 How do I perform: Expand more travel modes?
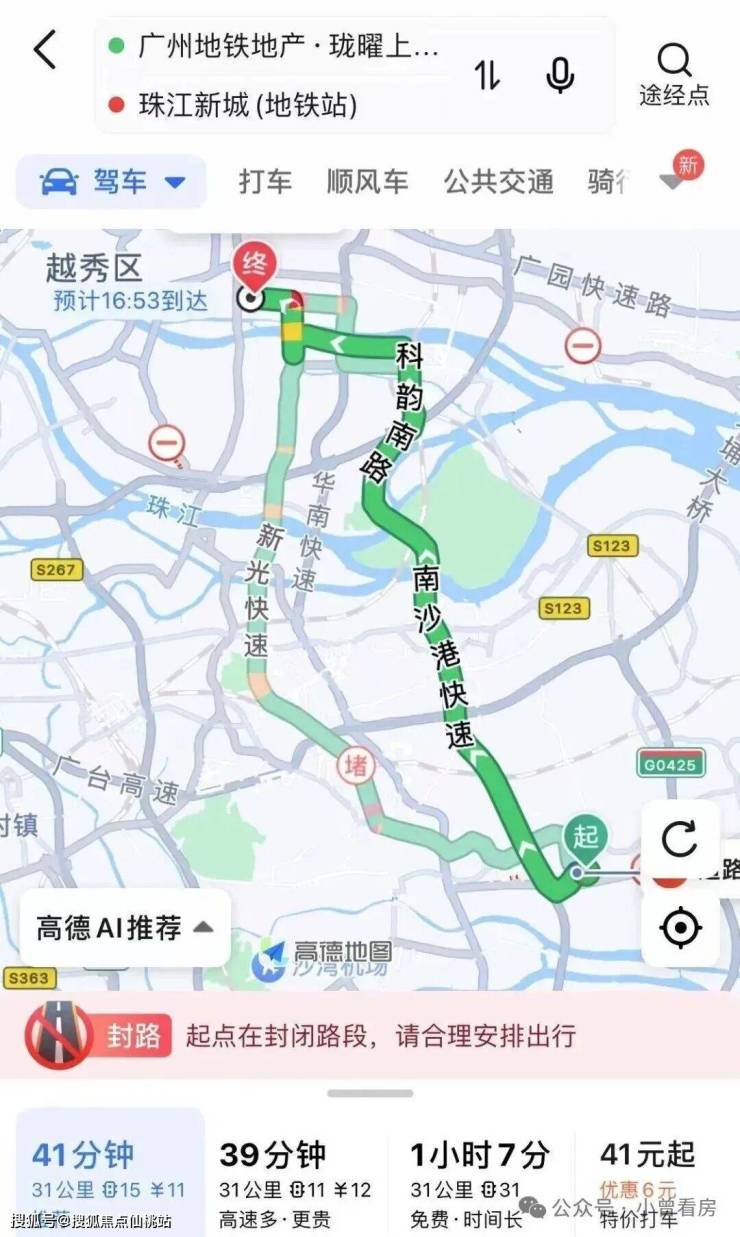click(672, 182)
